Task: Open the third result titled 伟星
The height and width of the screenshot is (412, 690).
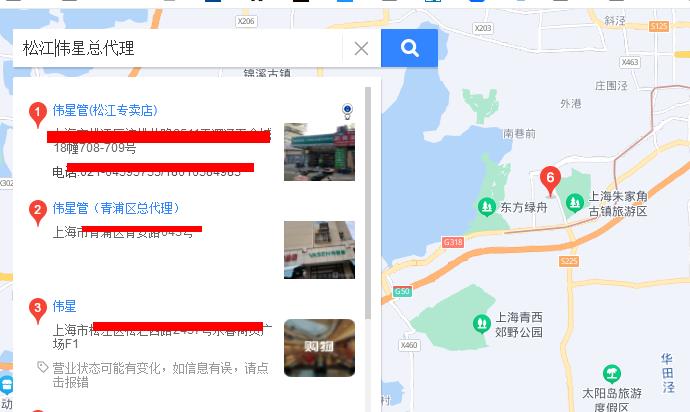Action: (x=65, y=306)
